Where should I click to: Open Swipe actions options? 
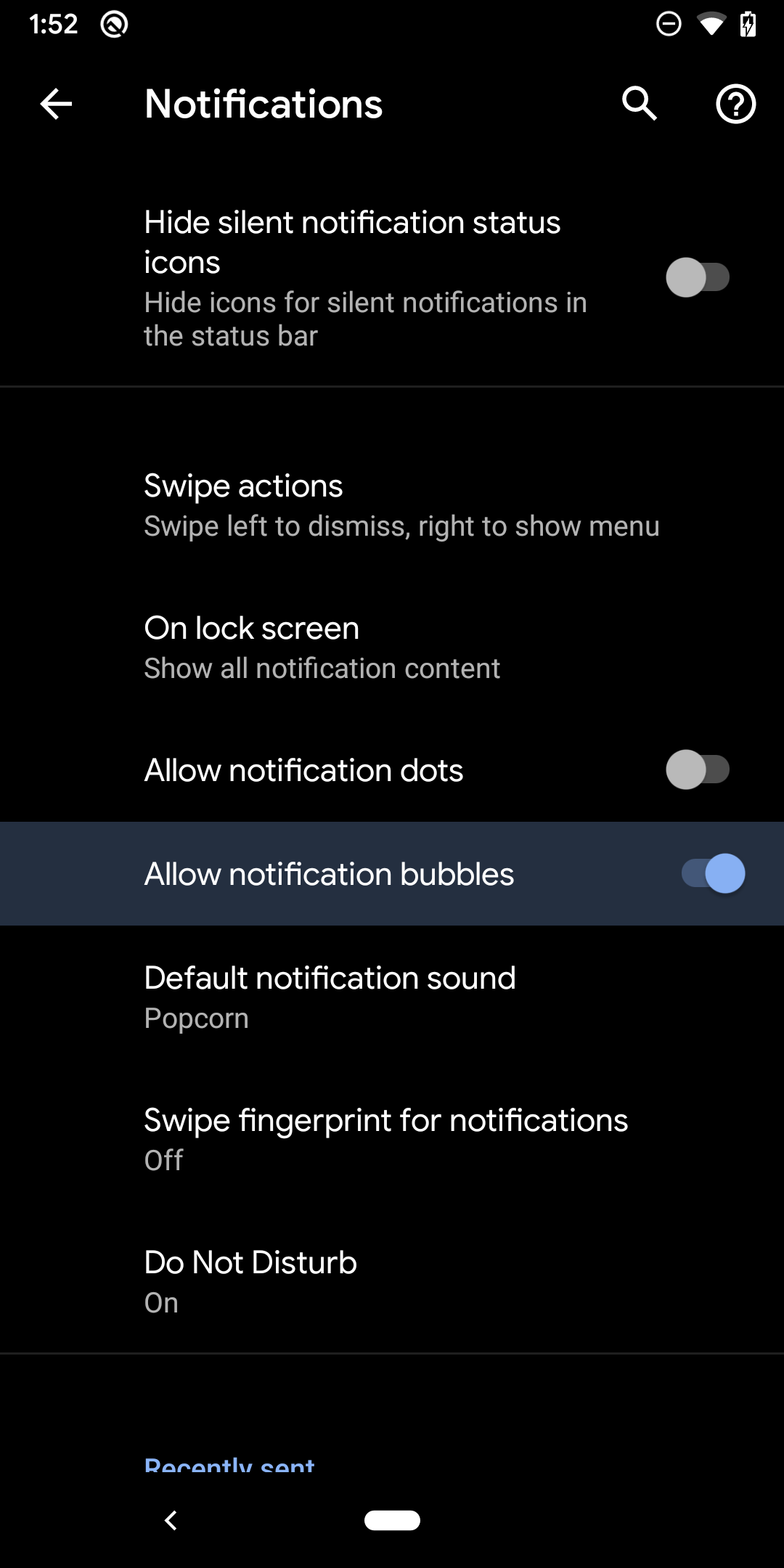tap(392, 503)
